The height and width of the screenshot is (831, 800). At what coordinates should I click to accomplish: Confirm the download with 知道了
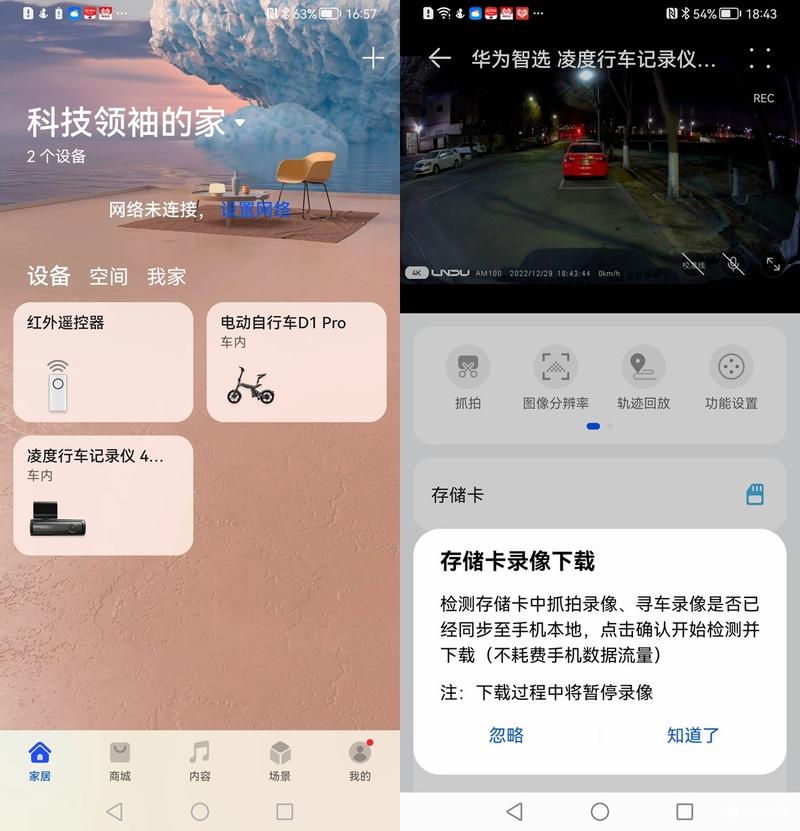coord(693,735)
